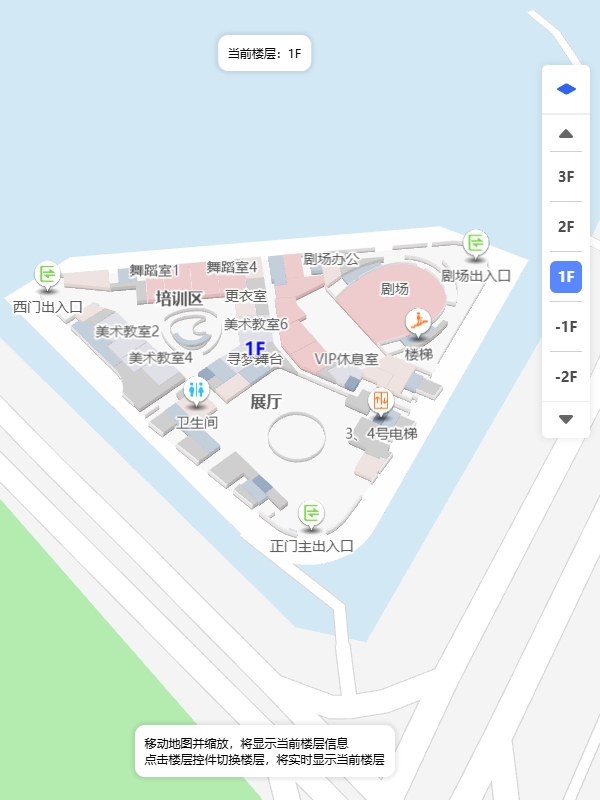Select the 楼梯 stairs marker
Viewport: 600px width, 800px height.
click(418, 323)
